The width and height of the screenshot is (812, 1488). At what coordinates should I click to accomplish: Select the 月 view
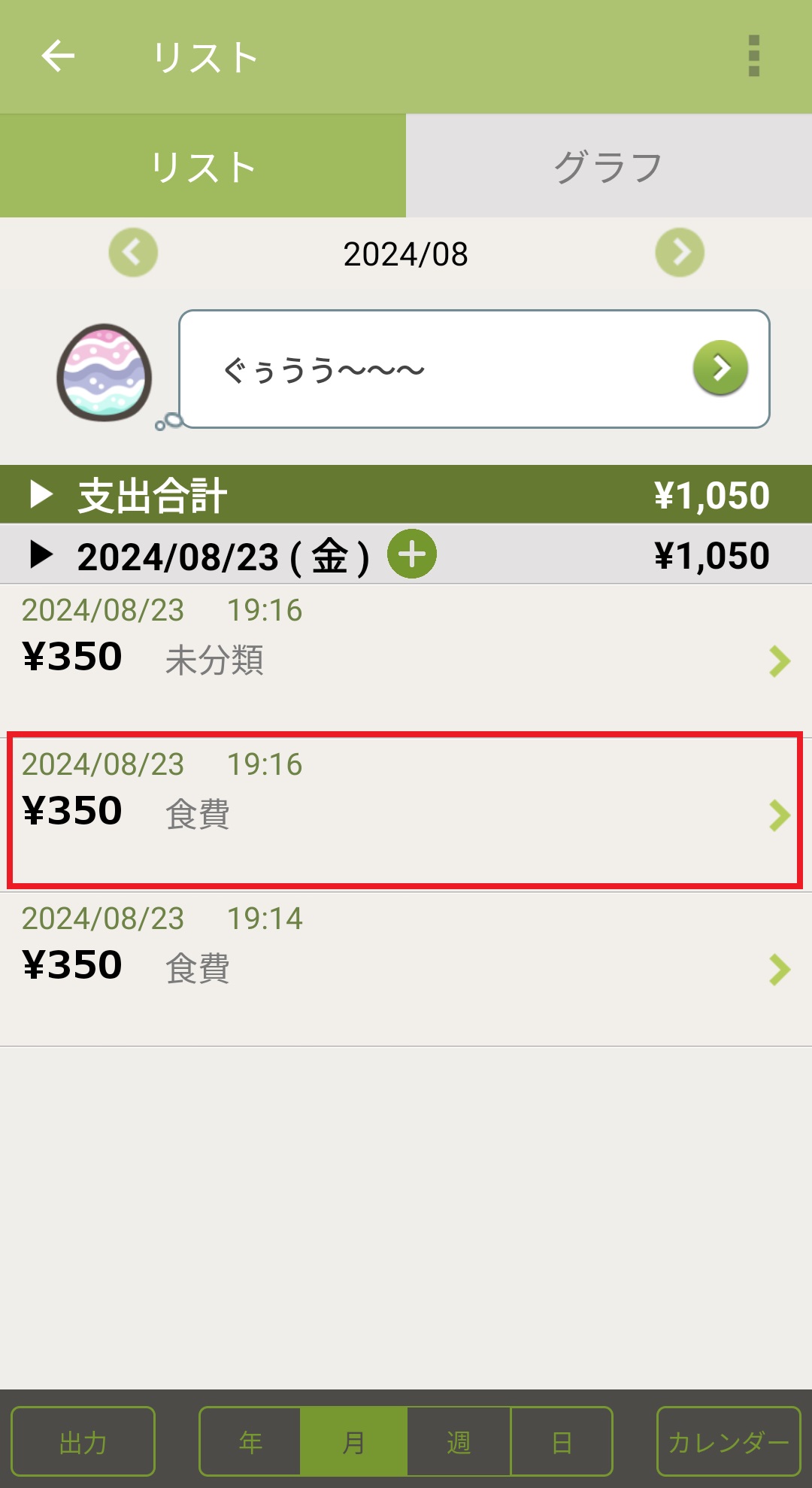(x=353, y=1441)
